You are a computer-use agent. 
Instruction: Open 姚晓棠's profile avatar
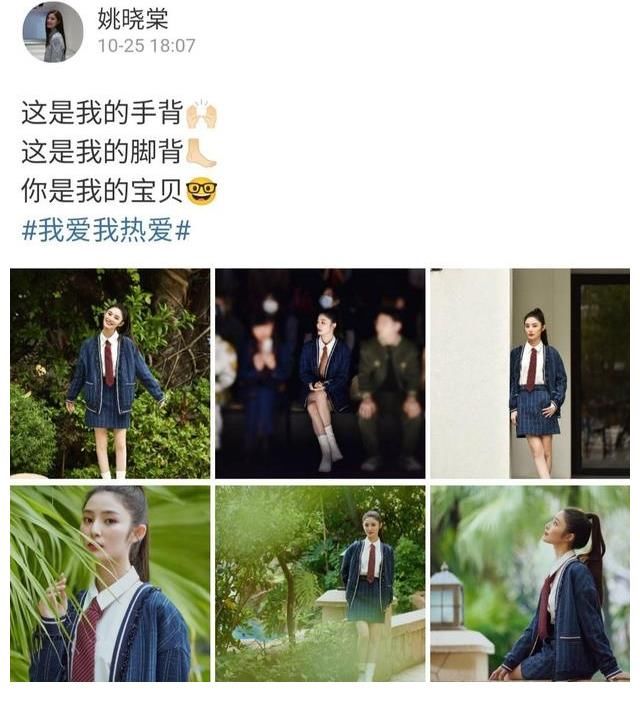[x=53, y=31]
